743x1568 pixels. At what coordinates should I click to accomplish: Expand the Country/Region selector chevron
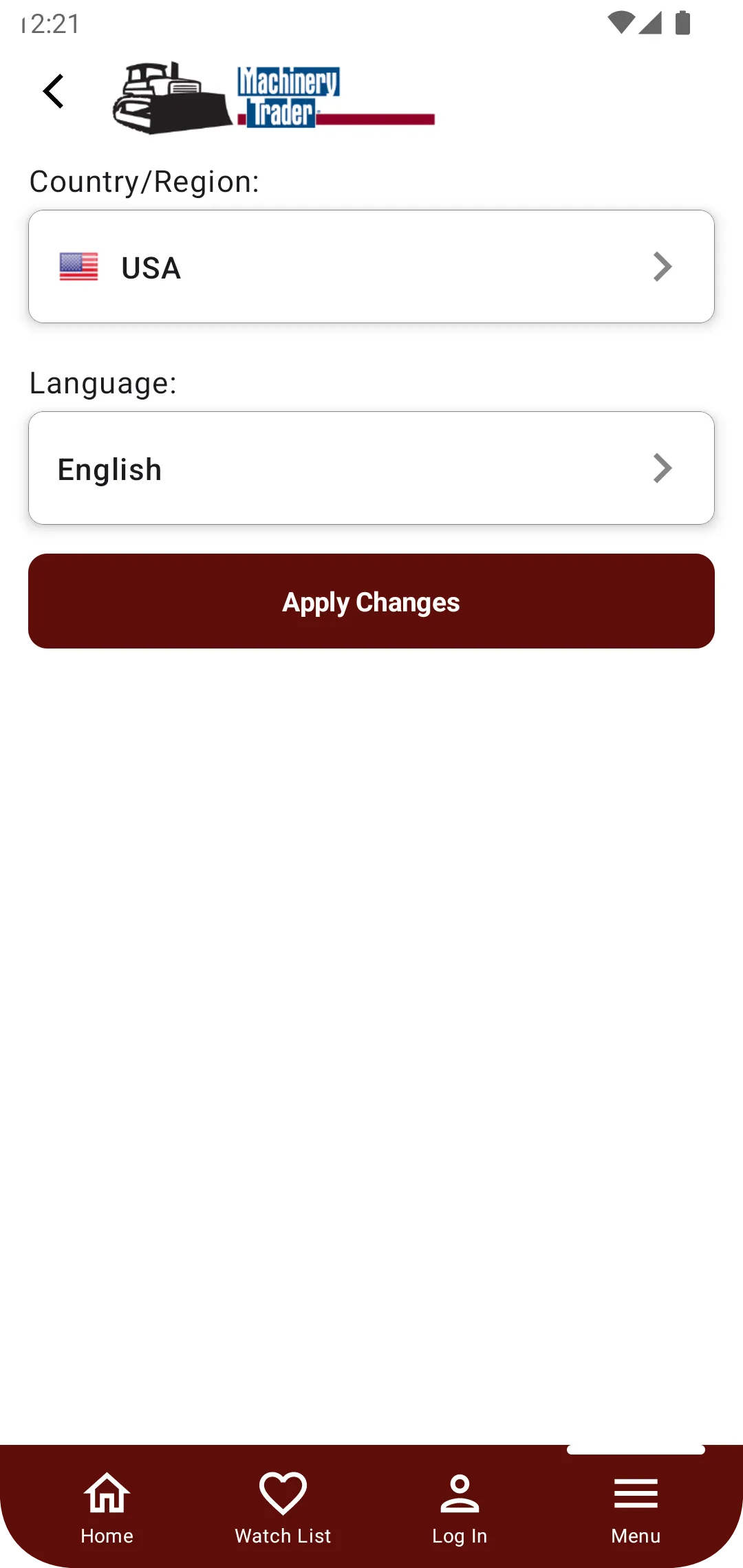(662, 267)
